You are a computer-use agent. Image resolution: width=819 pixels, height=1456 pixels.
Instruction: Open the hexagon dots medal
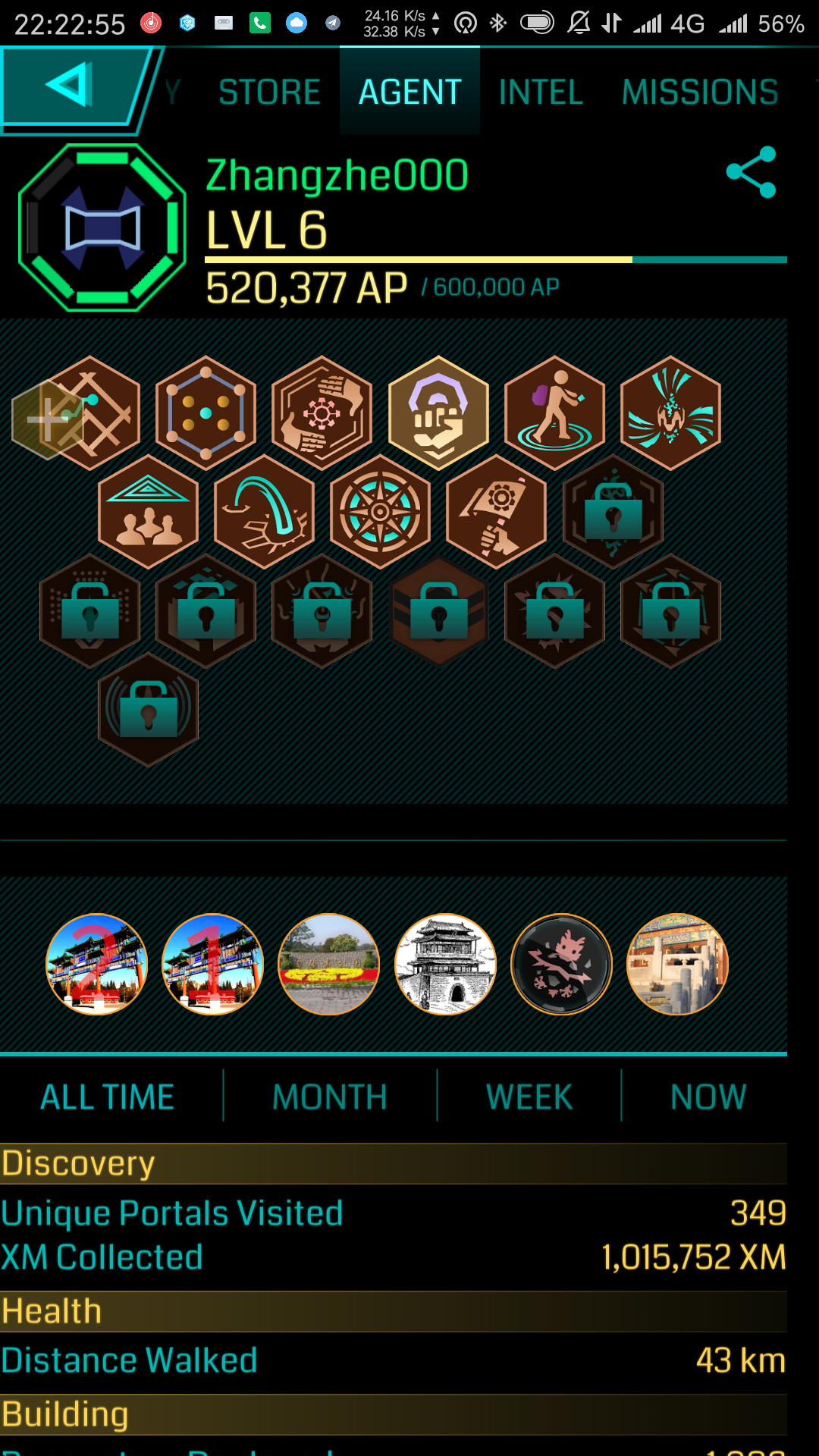(x=206, y=413)
